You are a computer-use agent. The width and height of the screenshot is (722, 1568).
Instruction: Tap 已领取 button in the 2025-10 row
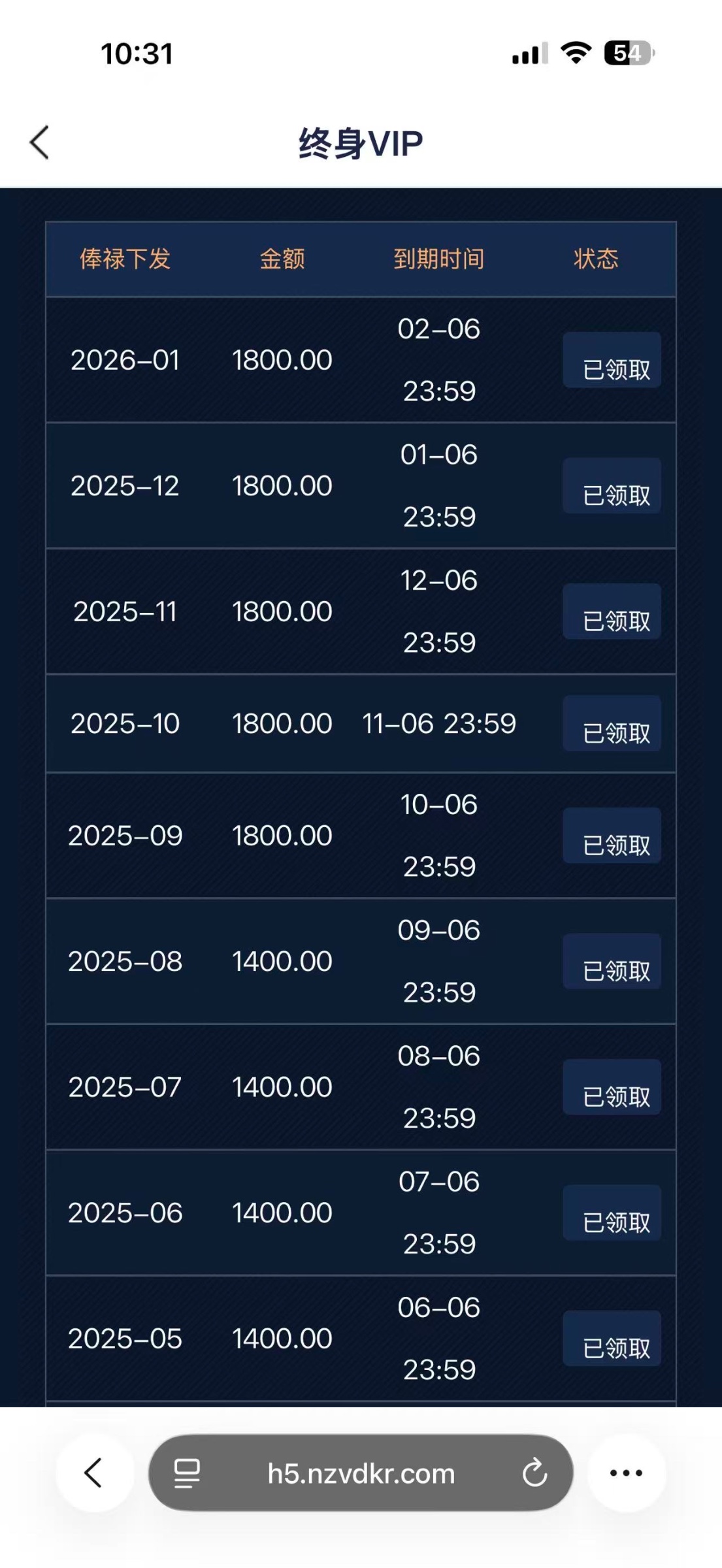pos(612,724)
